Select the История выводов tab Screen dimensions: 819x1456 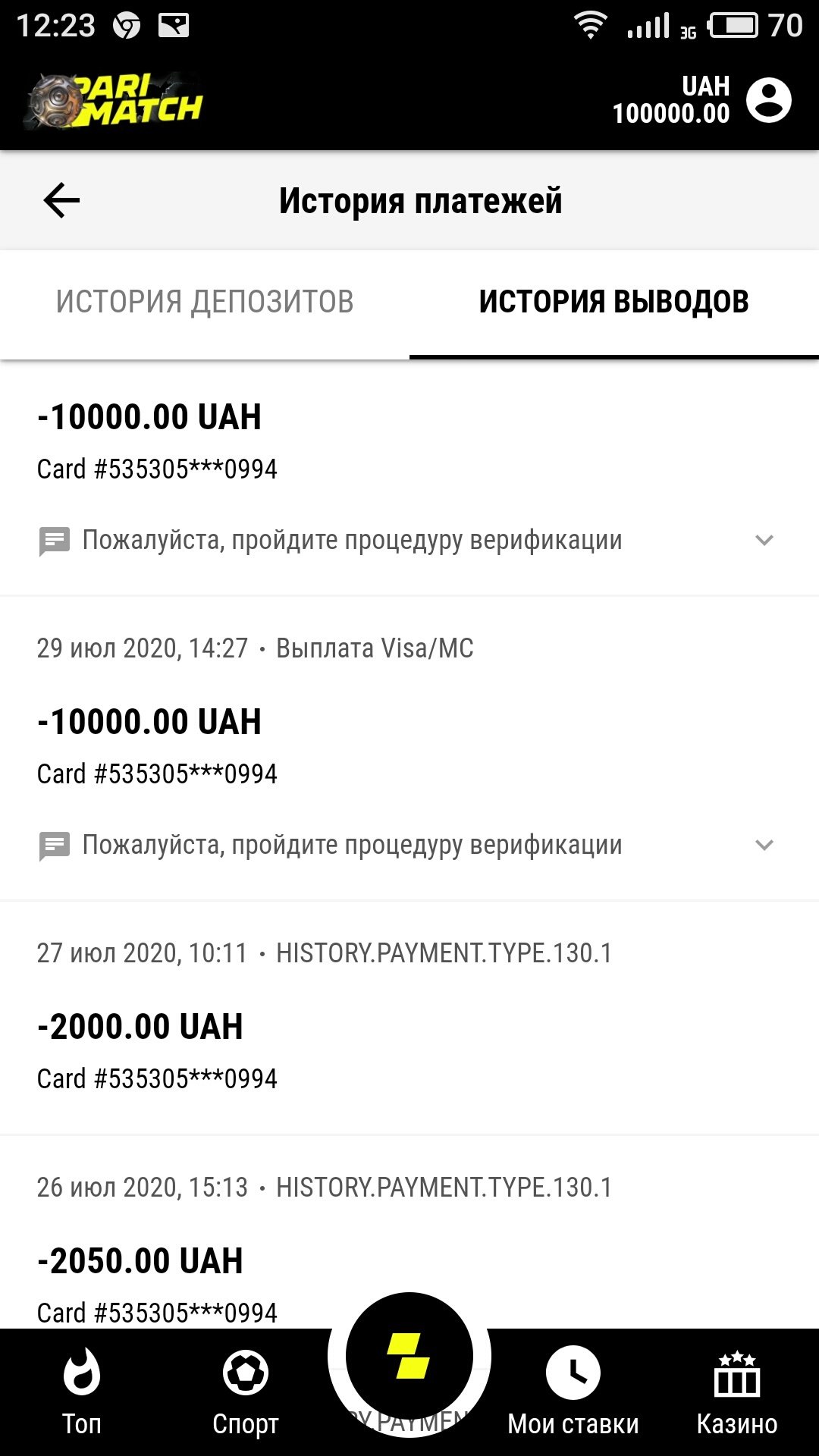point(613,302)
